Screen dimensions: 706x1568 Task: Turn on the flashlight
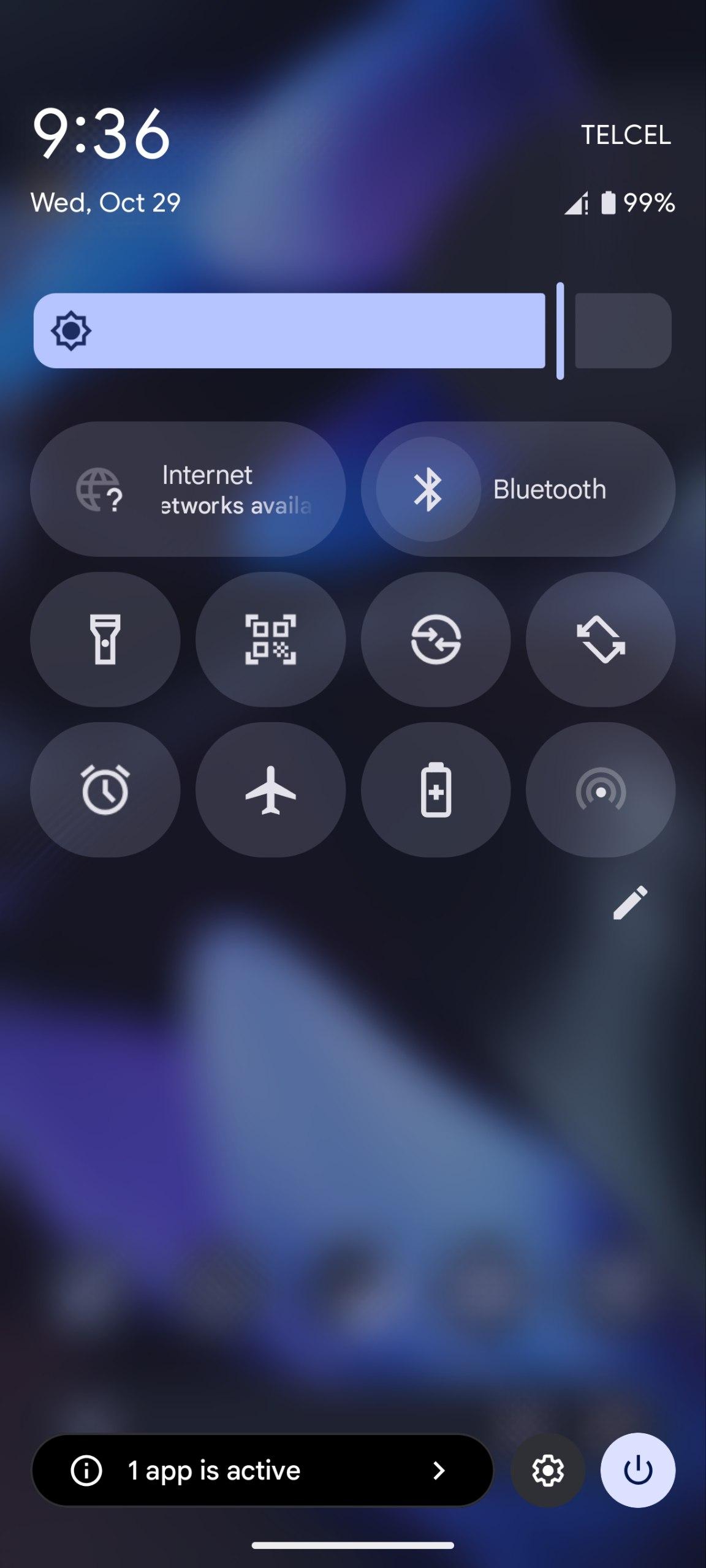(105, 639)
